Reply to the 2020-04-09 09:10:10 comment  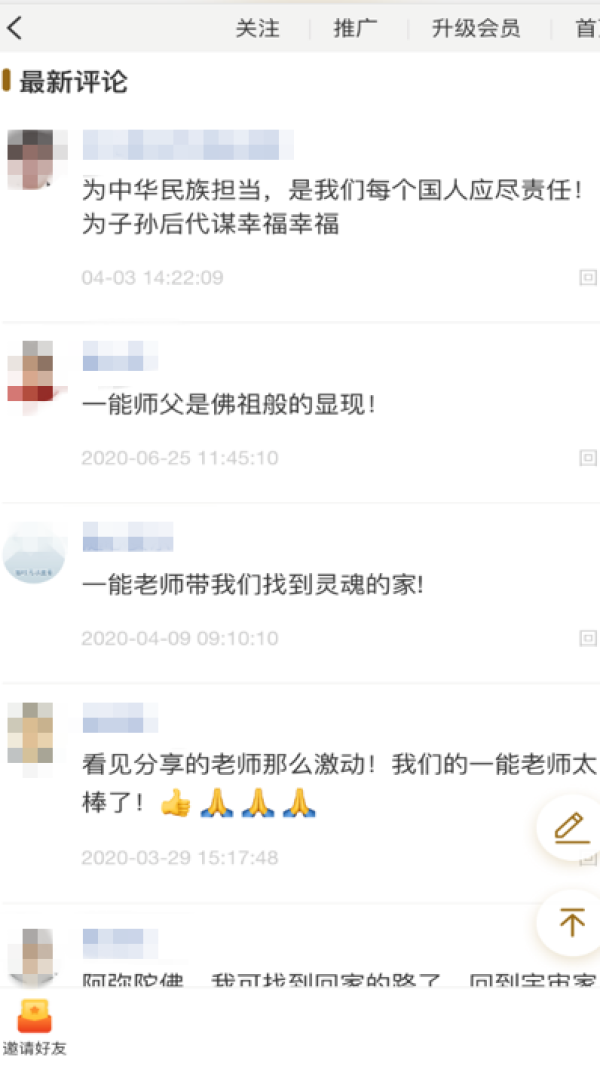[x=588, y=638]
